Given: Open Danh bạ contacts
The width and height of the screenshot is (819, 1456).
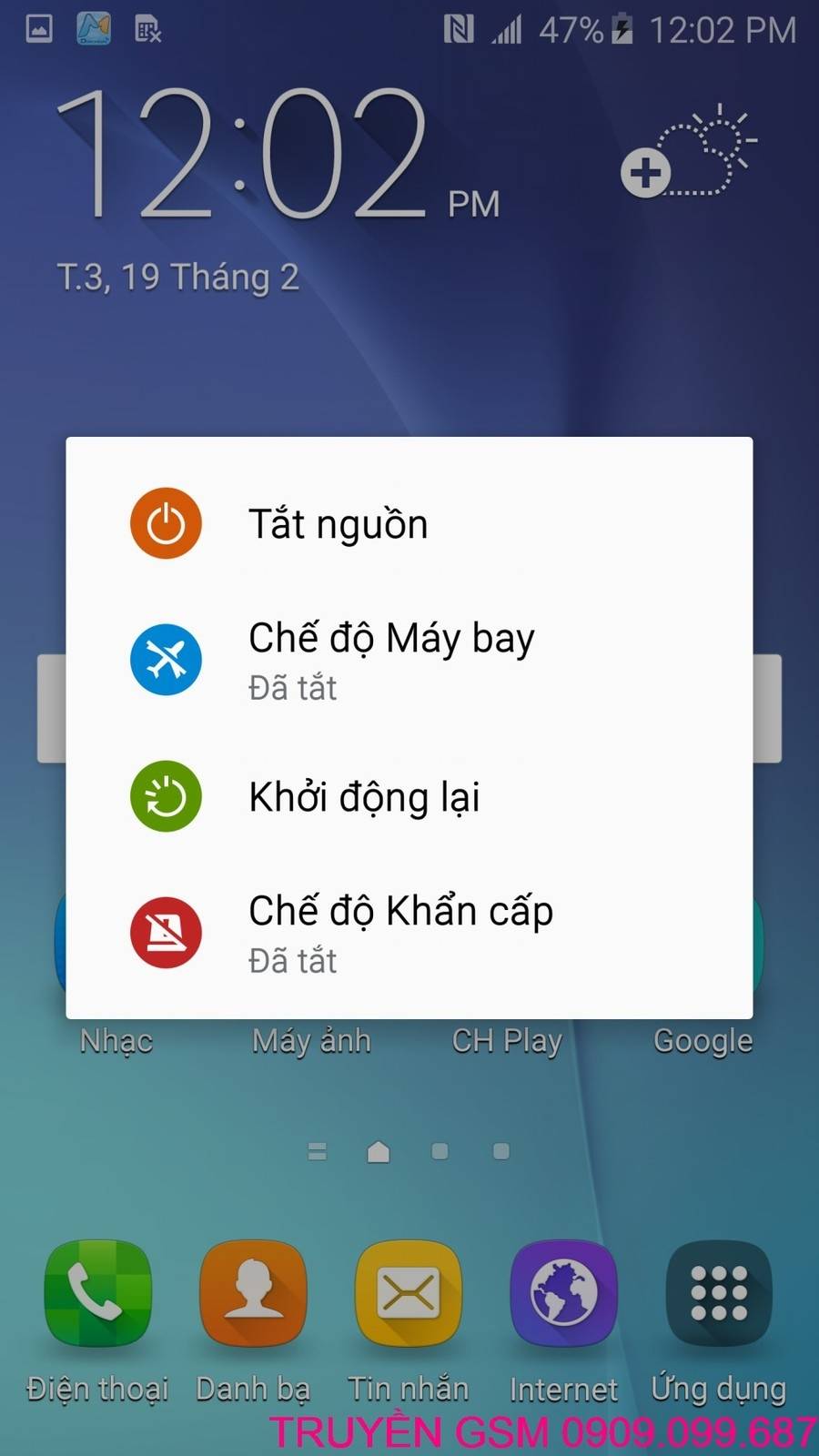Looking at the screenshot, I should tap(253, 1294).
